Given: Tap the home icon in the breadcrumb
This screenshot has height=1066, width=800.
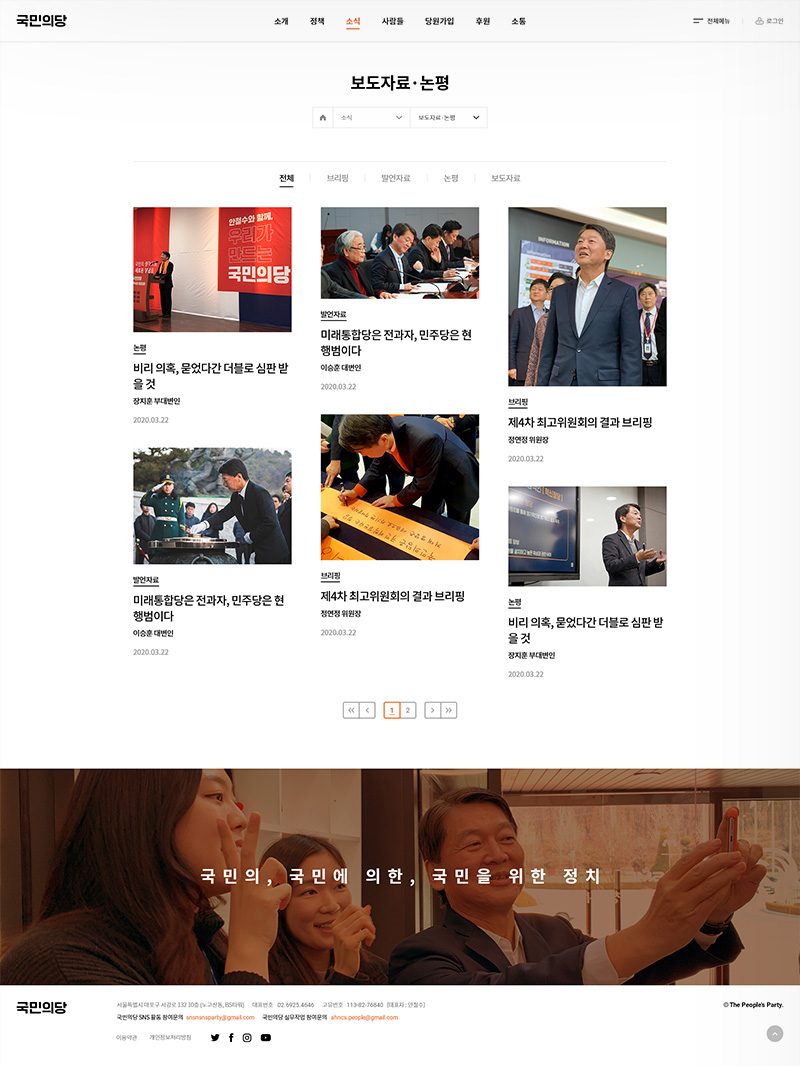Looking at the screenshot, I should point(322,118).
